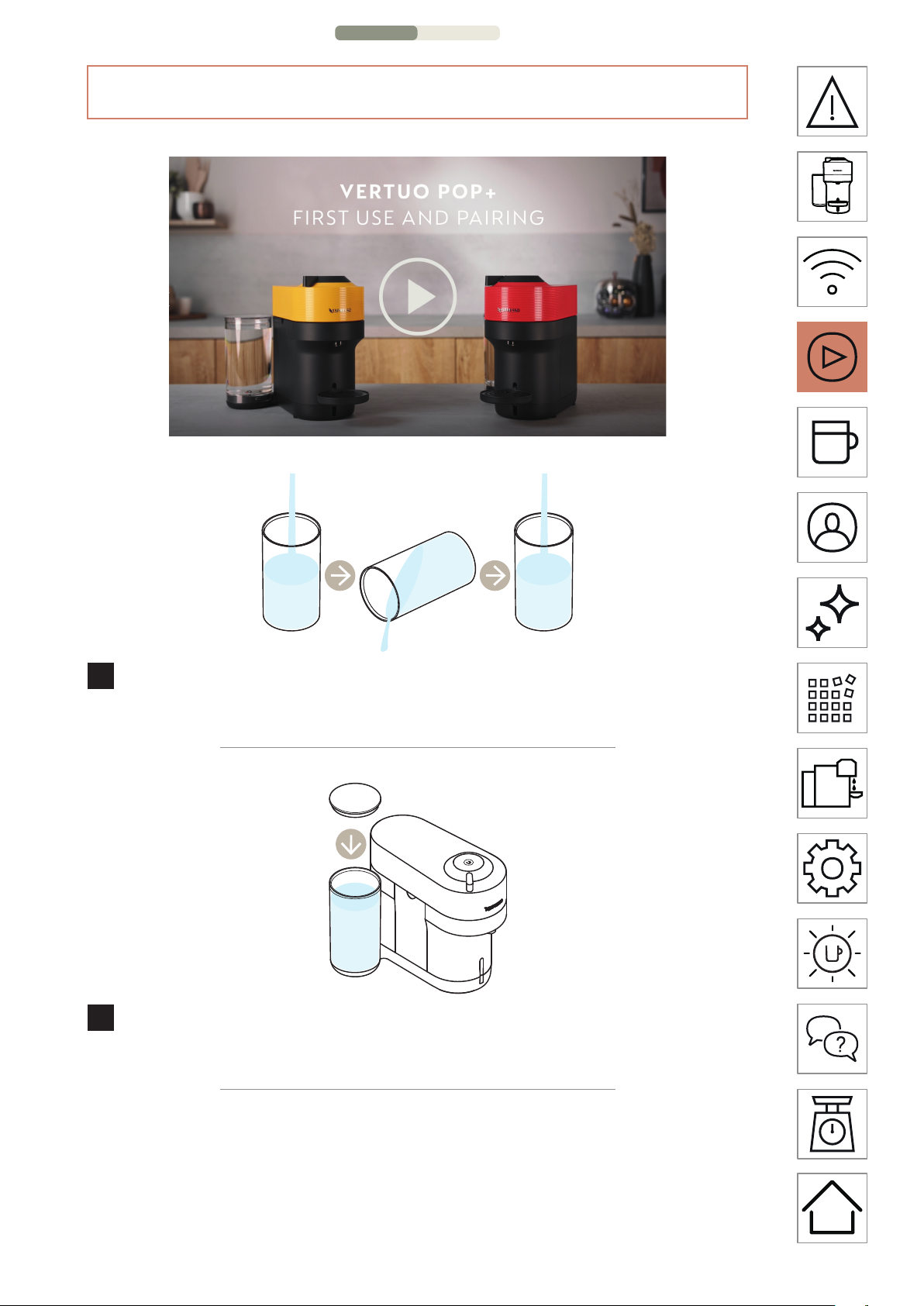Open the weighing scale section icon
Screen dimensions: 924x1306
(x=832, y=1125)
